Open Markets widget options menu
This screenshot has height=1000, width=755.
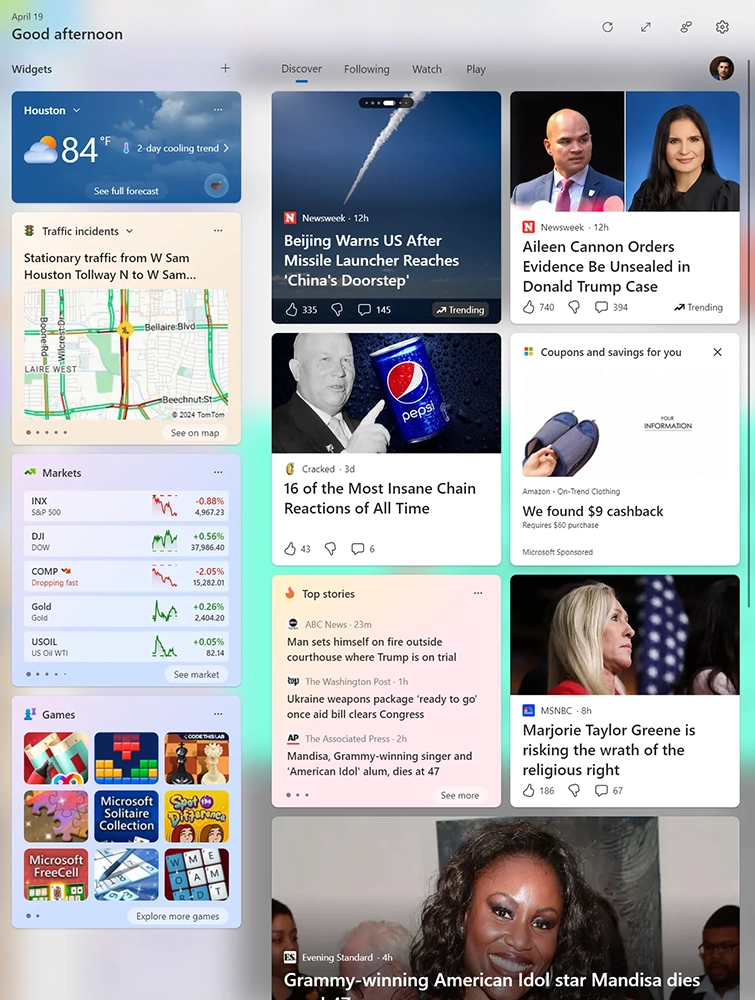tap(218, 472)
